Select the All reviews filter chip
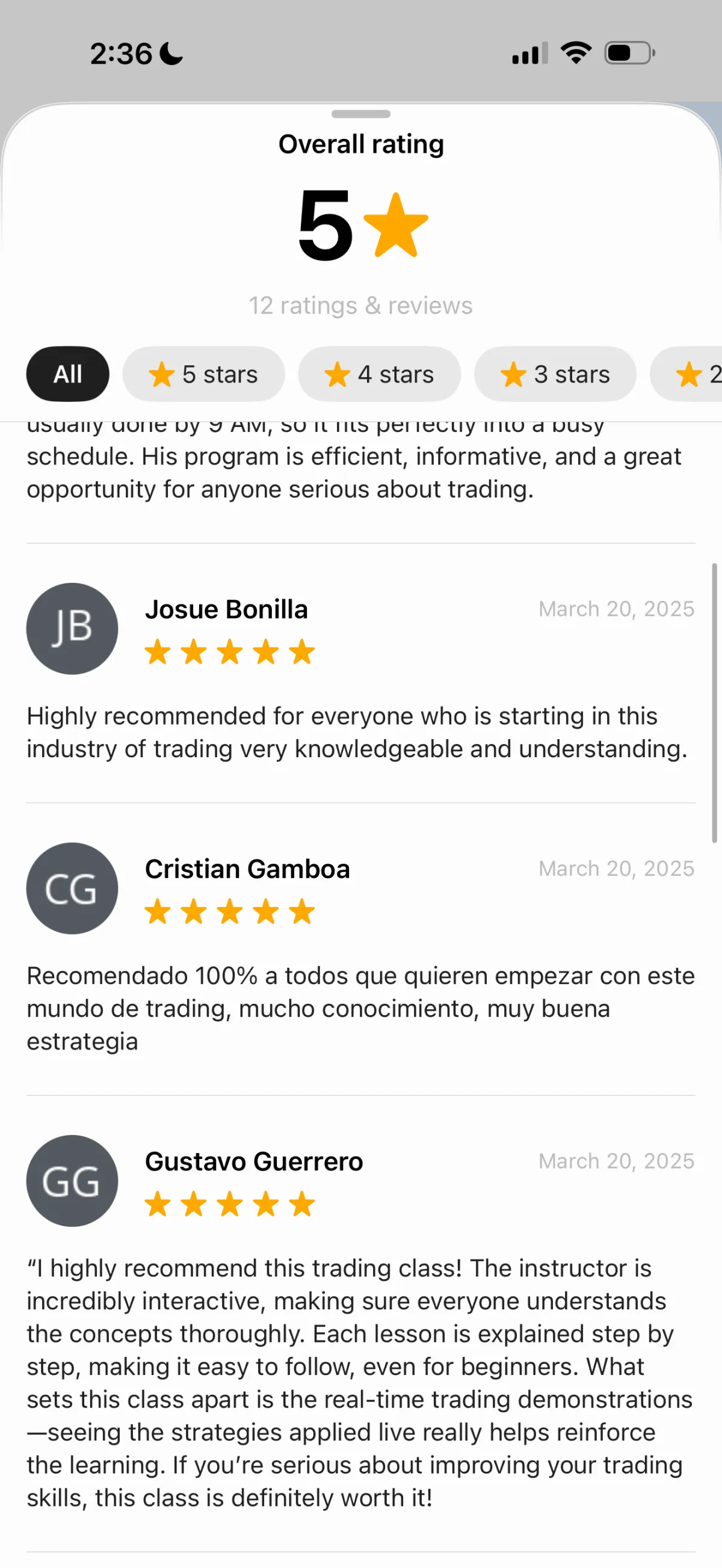The image size is (722, 1568). tap(67, 374)
